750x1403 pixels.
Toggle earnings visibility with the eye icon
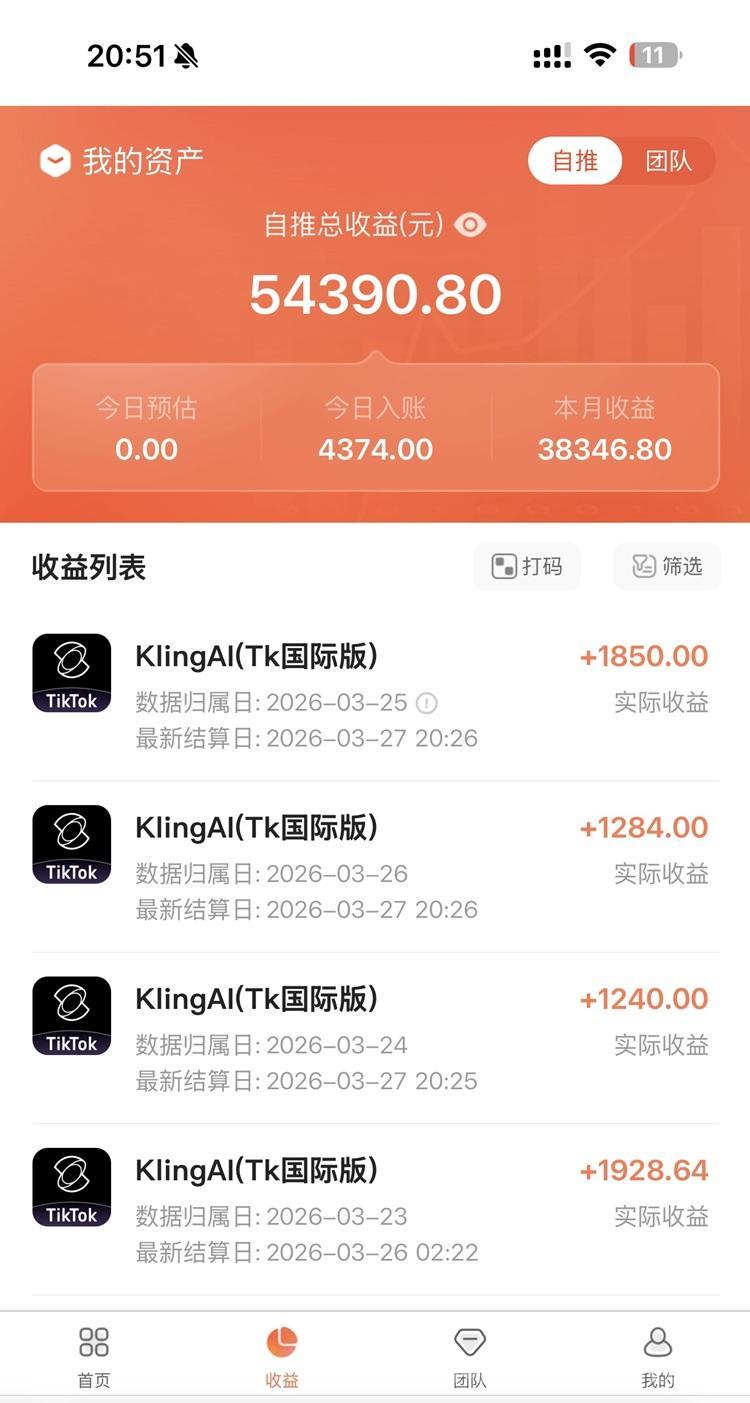[x=469, y=225]
